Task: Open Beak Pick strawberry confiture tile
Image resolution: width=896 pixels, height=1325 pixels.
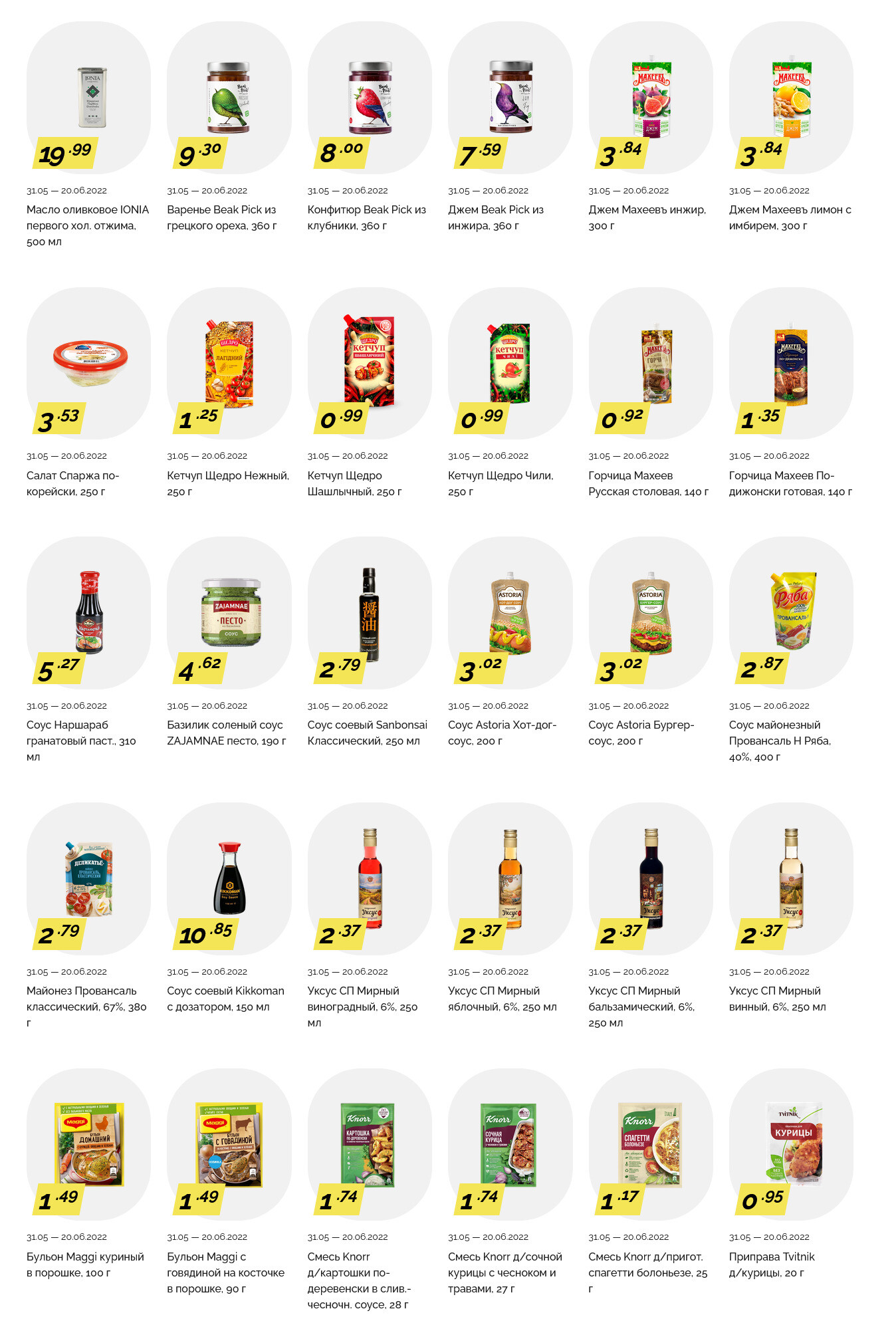Action: [370, 97]
